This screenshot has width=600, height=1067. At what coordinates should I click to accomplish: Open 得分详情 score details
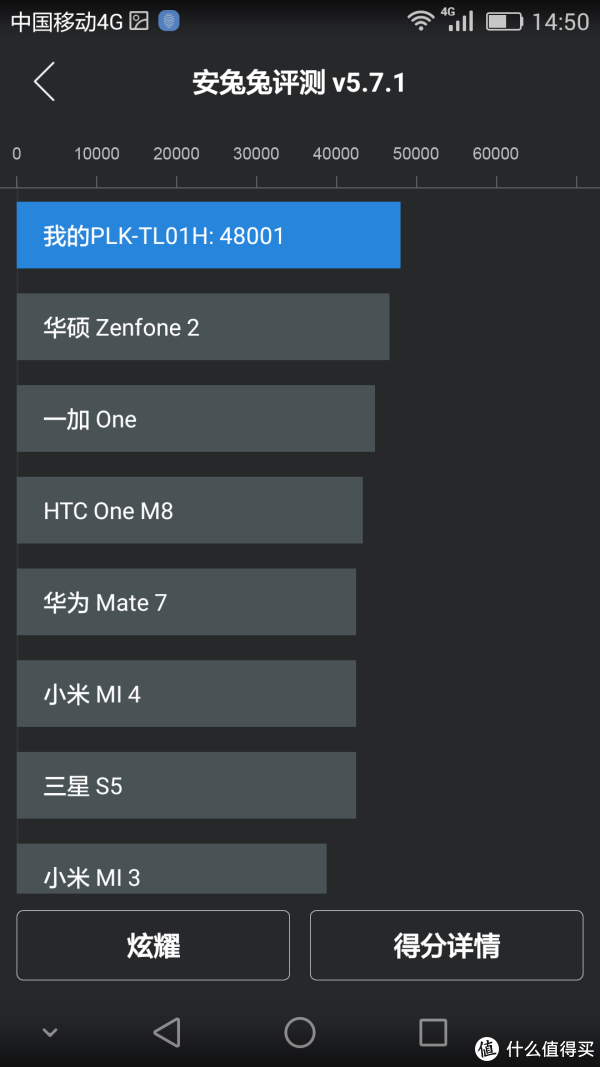coord(446,945)
